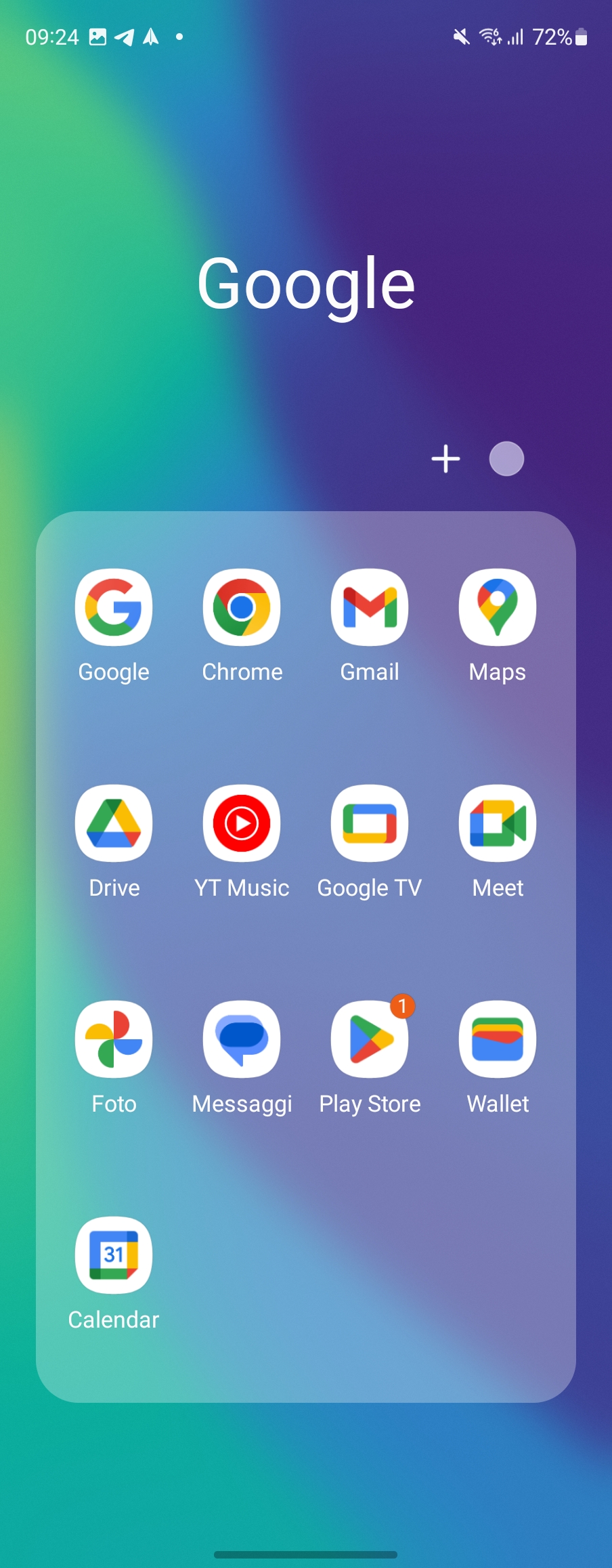Open Google TV
The height and width of the screenshot is (1568, 612).
[x=370, y=823]
